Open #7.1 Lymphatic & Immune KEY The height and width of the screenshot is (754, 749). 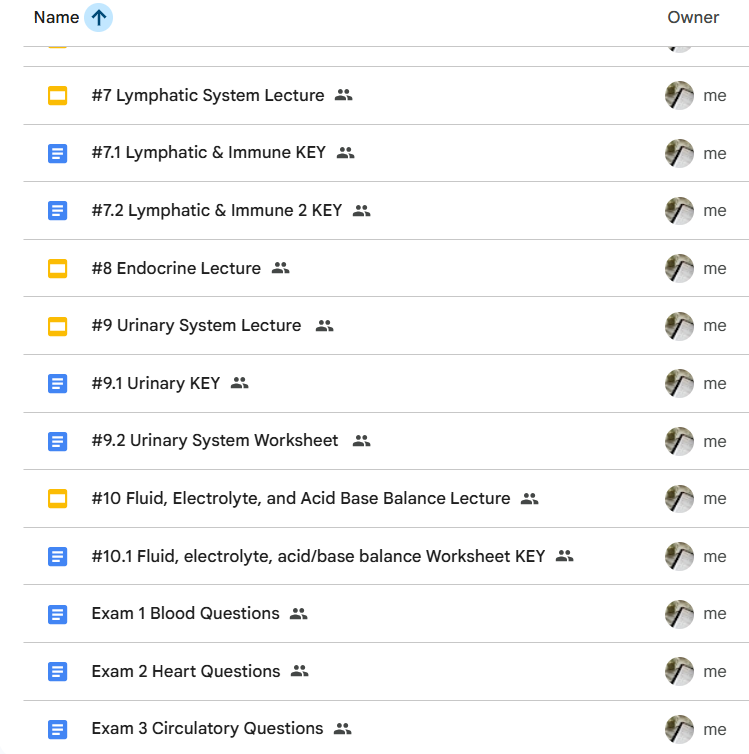(x=208, y=153)
